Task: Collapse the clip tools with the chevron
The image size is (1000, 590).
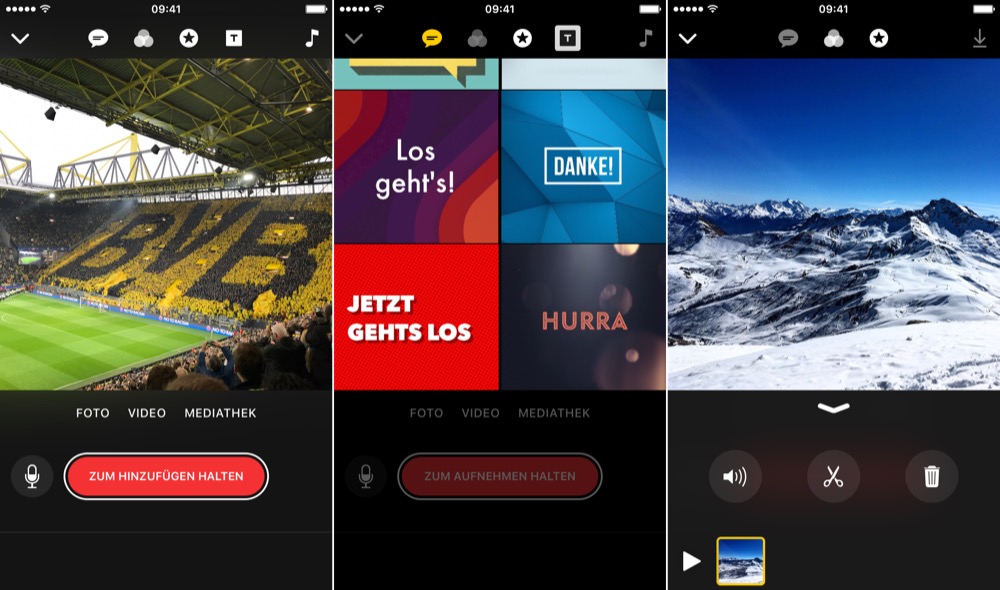Action: pyautogui.click(x=833, y=408)
